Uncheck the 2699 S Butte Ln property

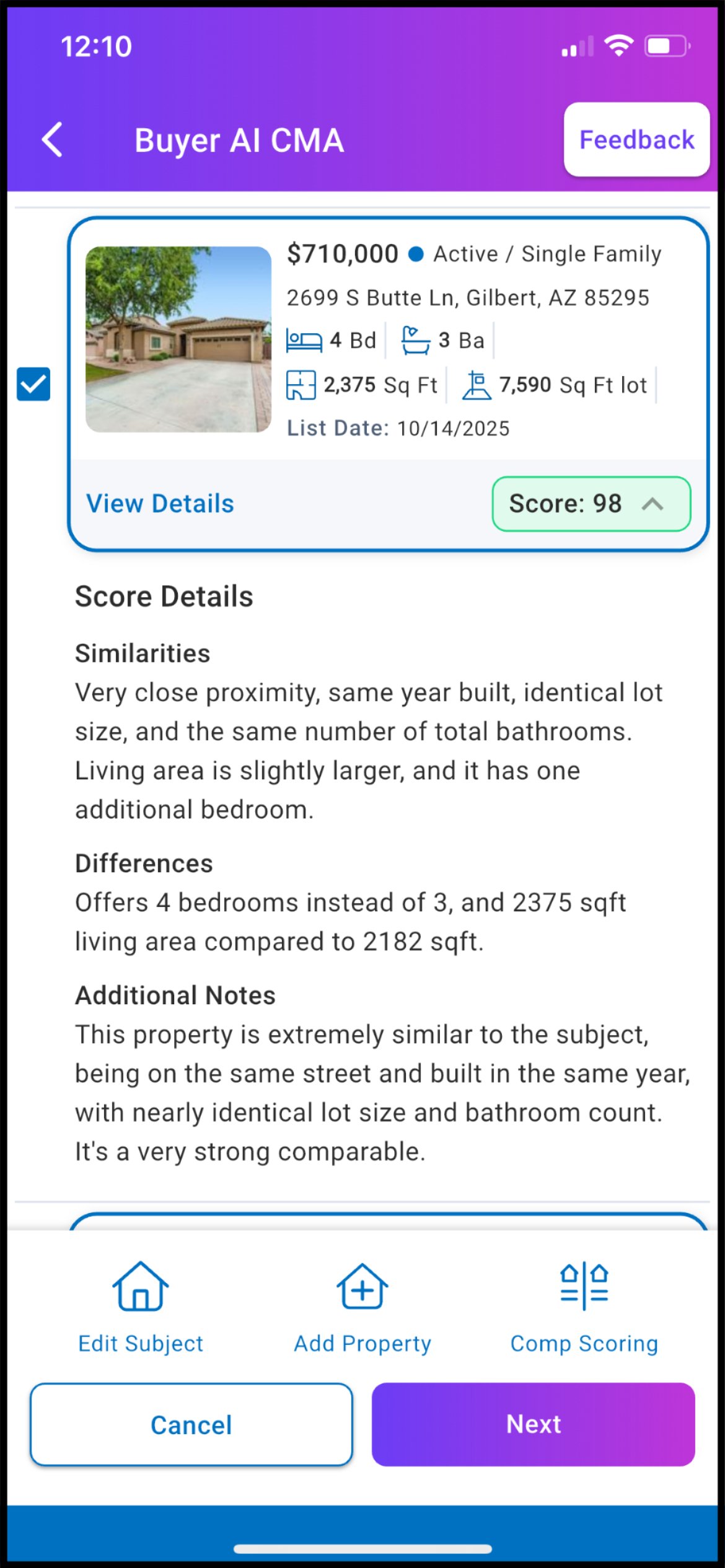[33, 384]
